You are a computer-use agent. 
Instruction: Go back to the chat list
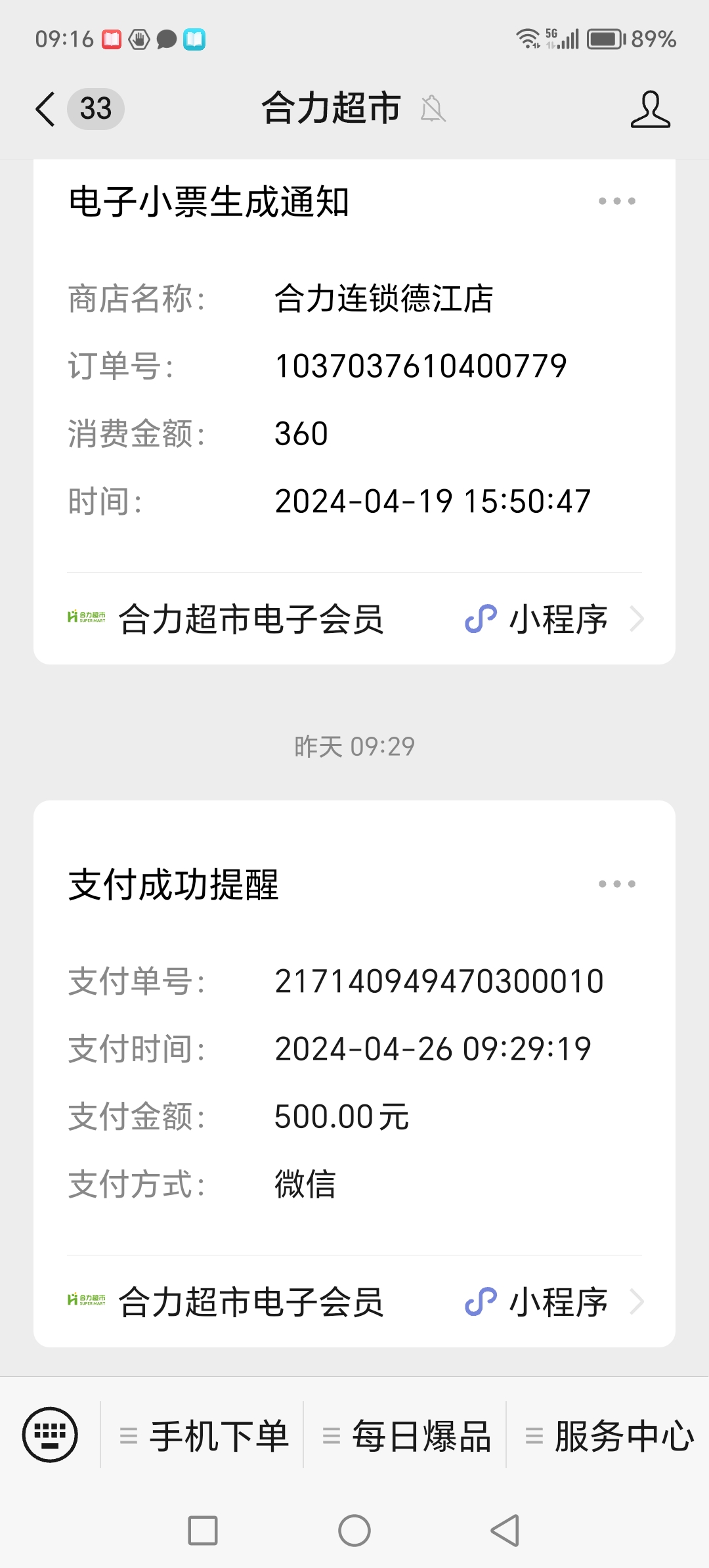pyautogui.click(x=46, y=109)
